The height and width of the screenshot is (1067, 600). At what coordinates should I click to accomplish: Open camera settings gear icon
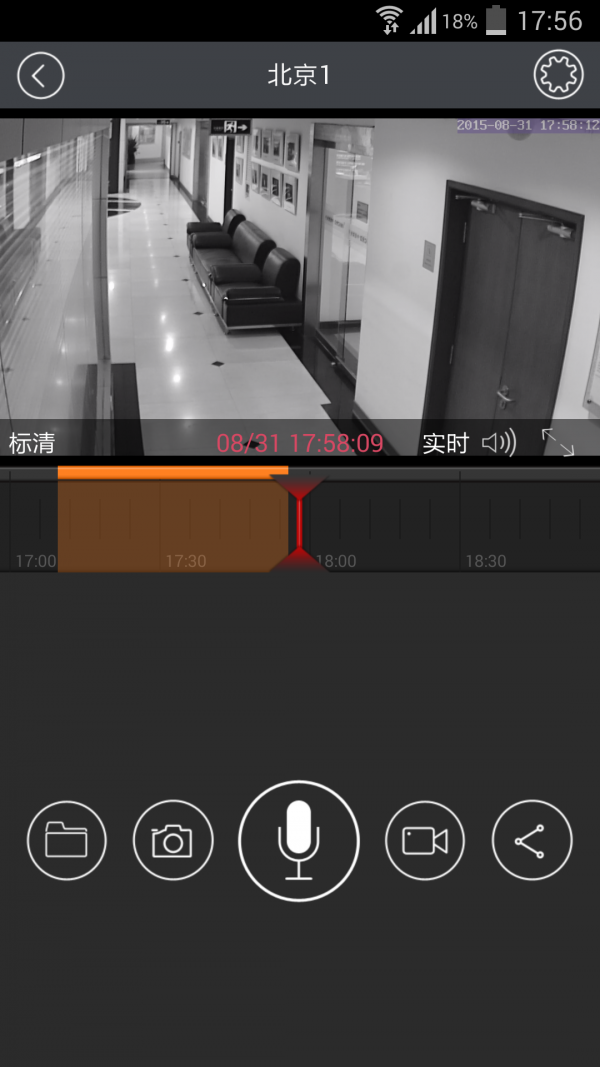coord(558,76)
